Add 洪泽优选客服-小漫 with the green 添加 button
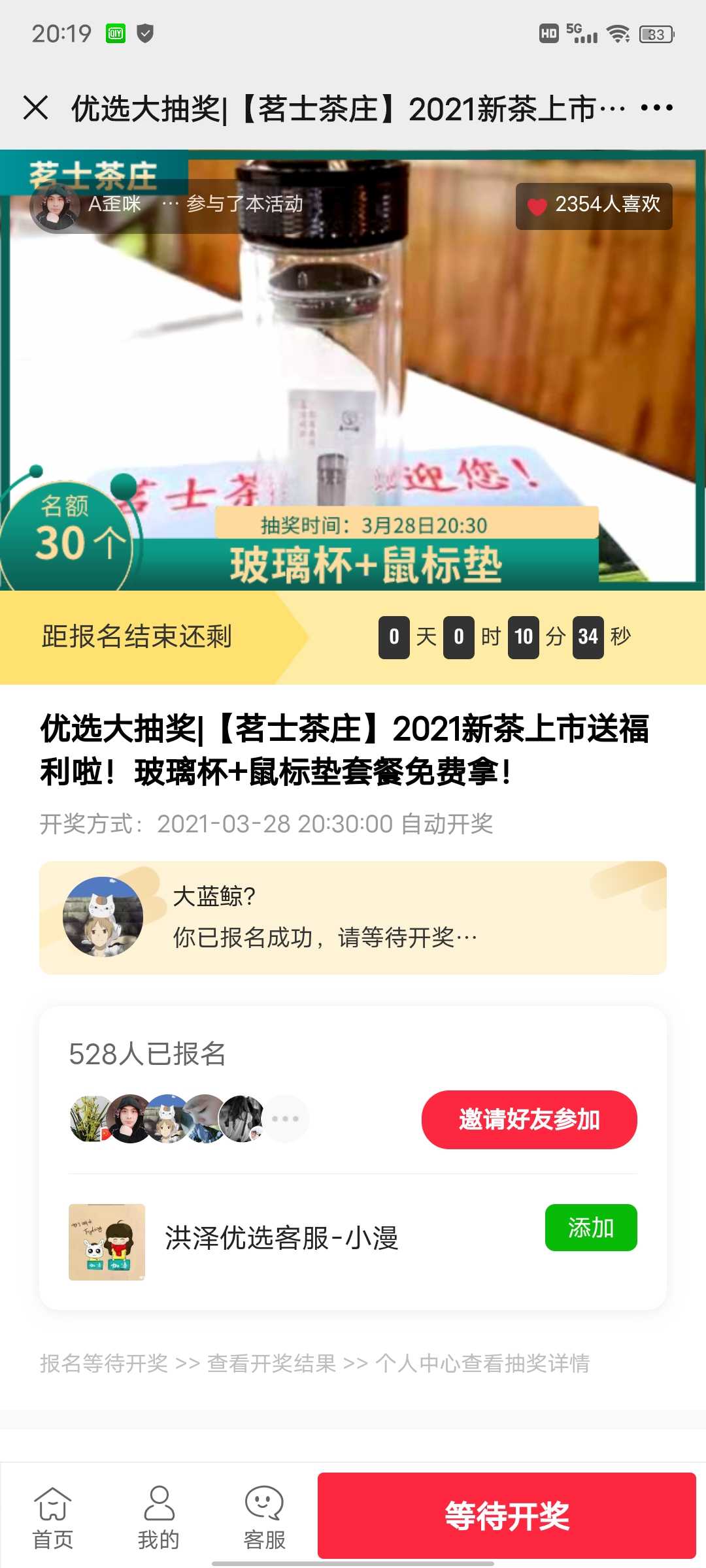 click(591, 1228)
